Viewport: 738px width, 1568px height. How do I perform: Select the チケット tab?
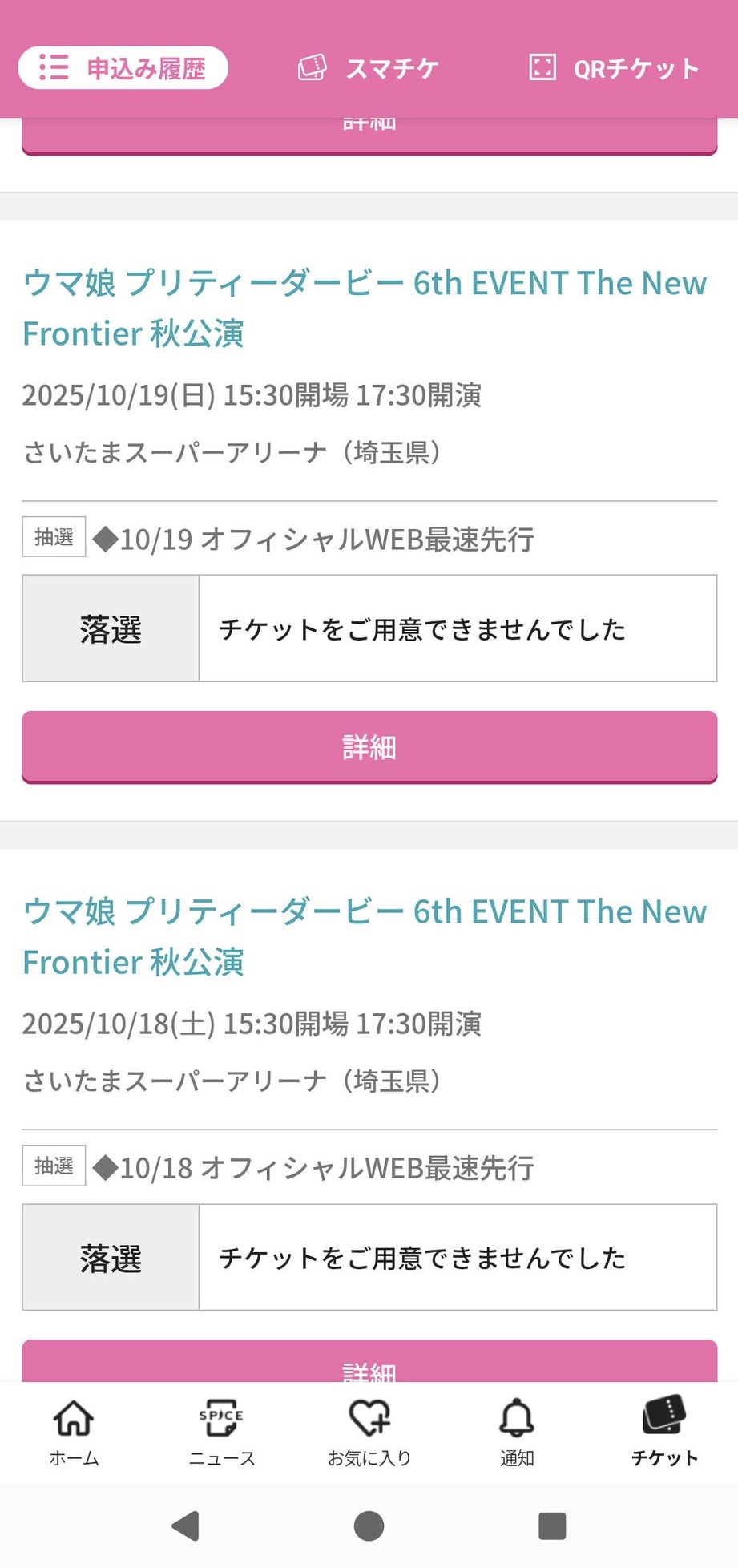664,1433
